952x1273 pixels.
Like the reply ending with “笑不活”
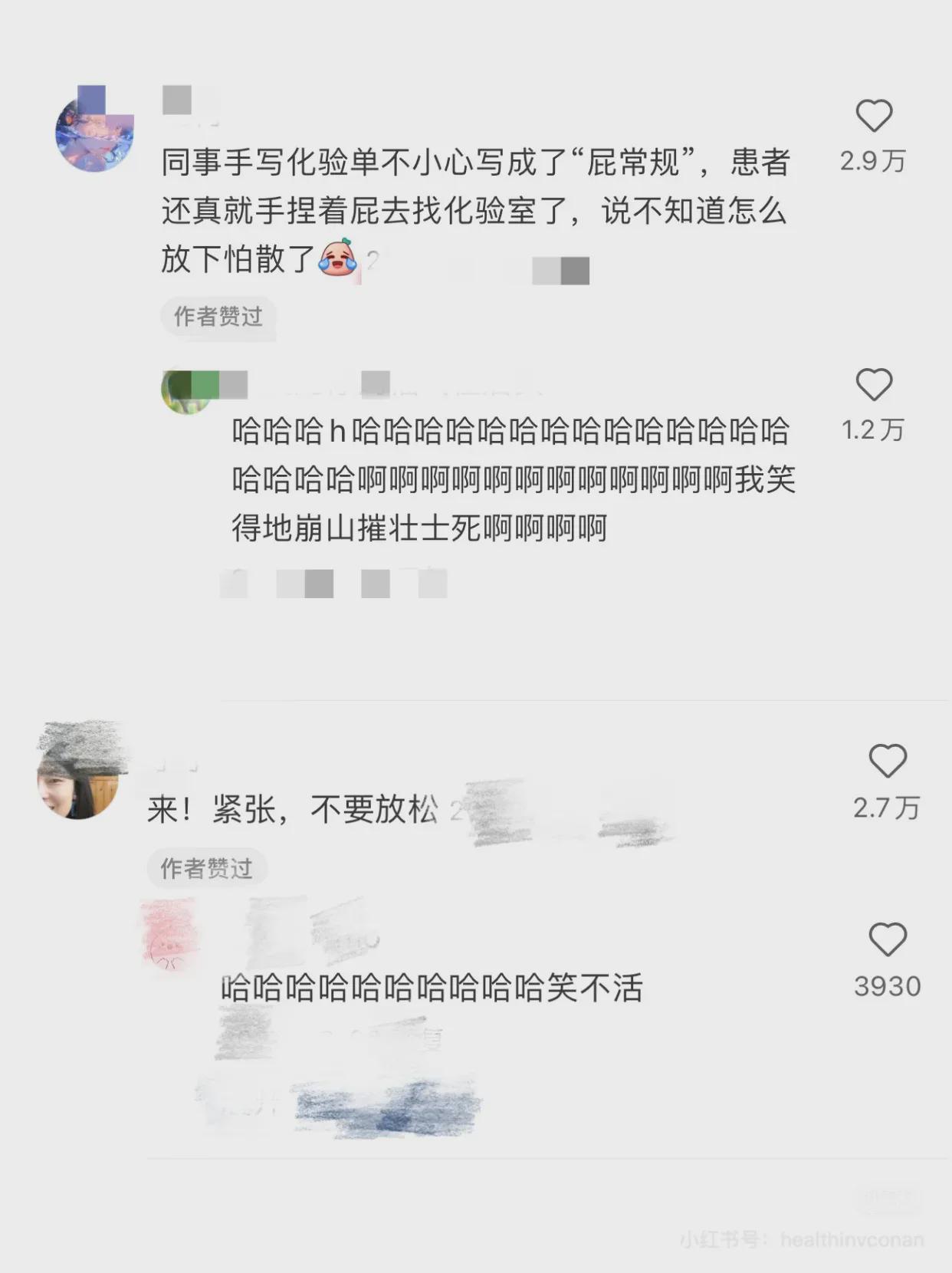(888, 940)
